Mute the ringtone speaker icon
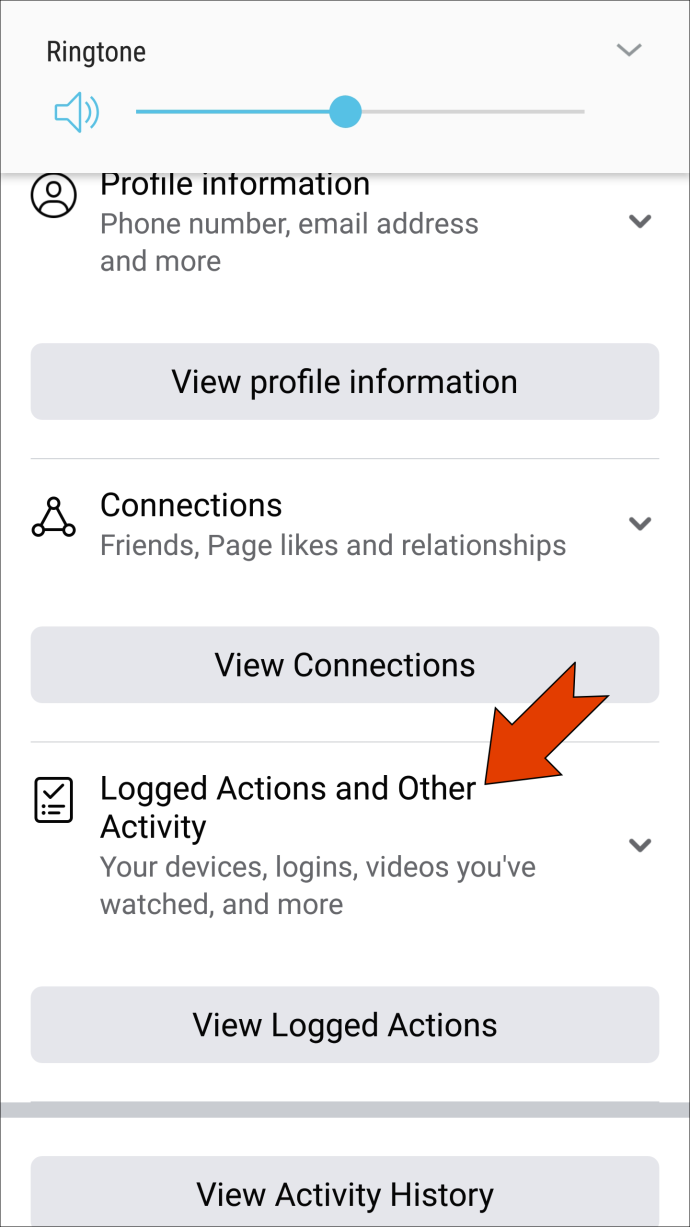 coord(77,112)
